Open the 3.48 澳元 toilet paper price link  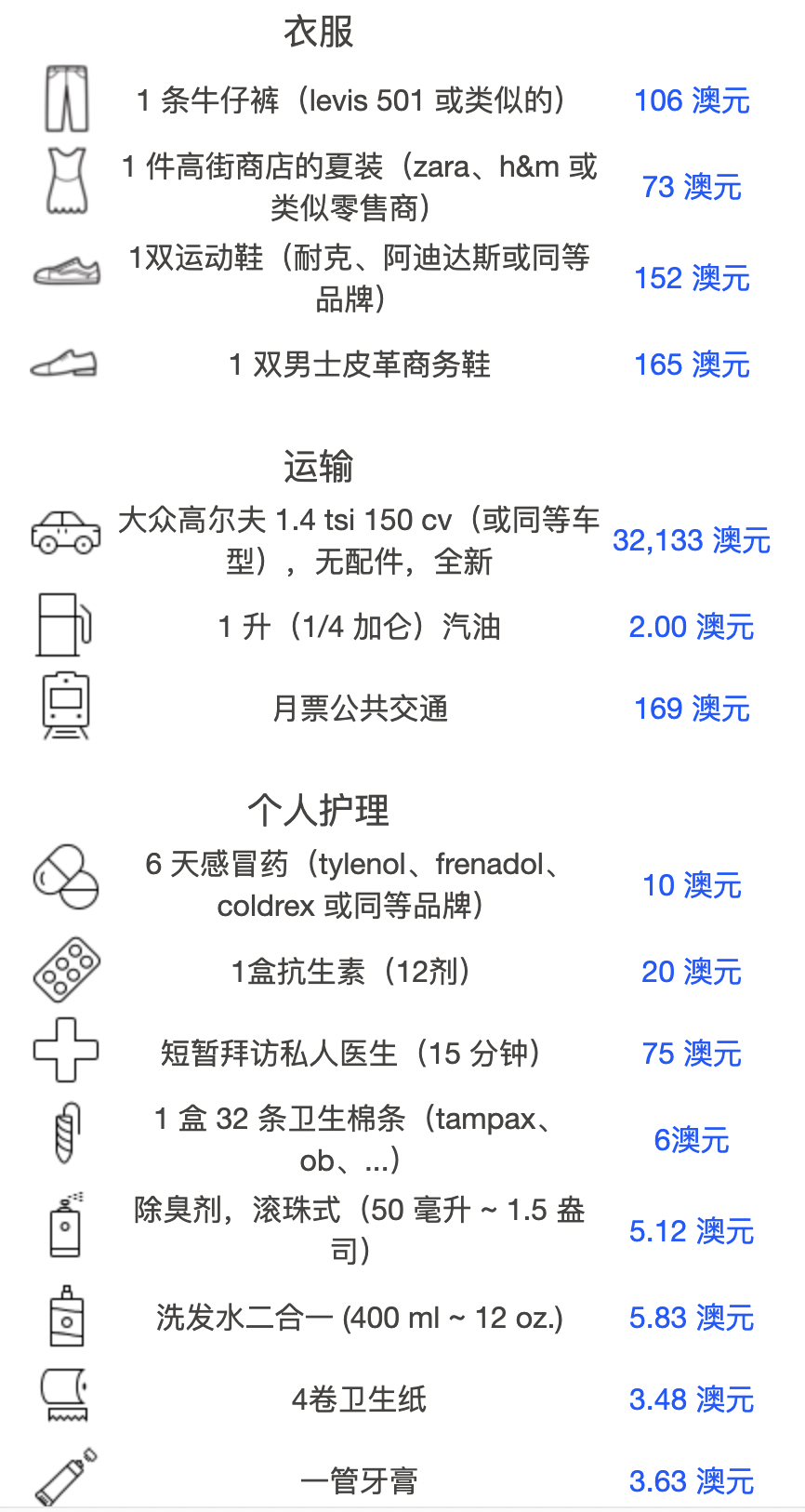(692, 1399)
